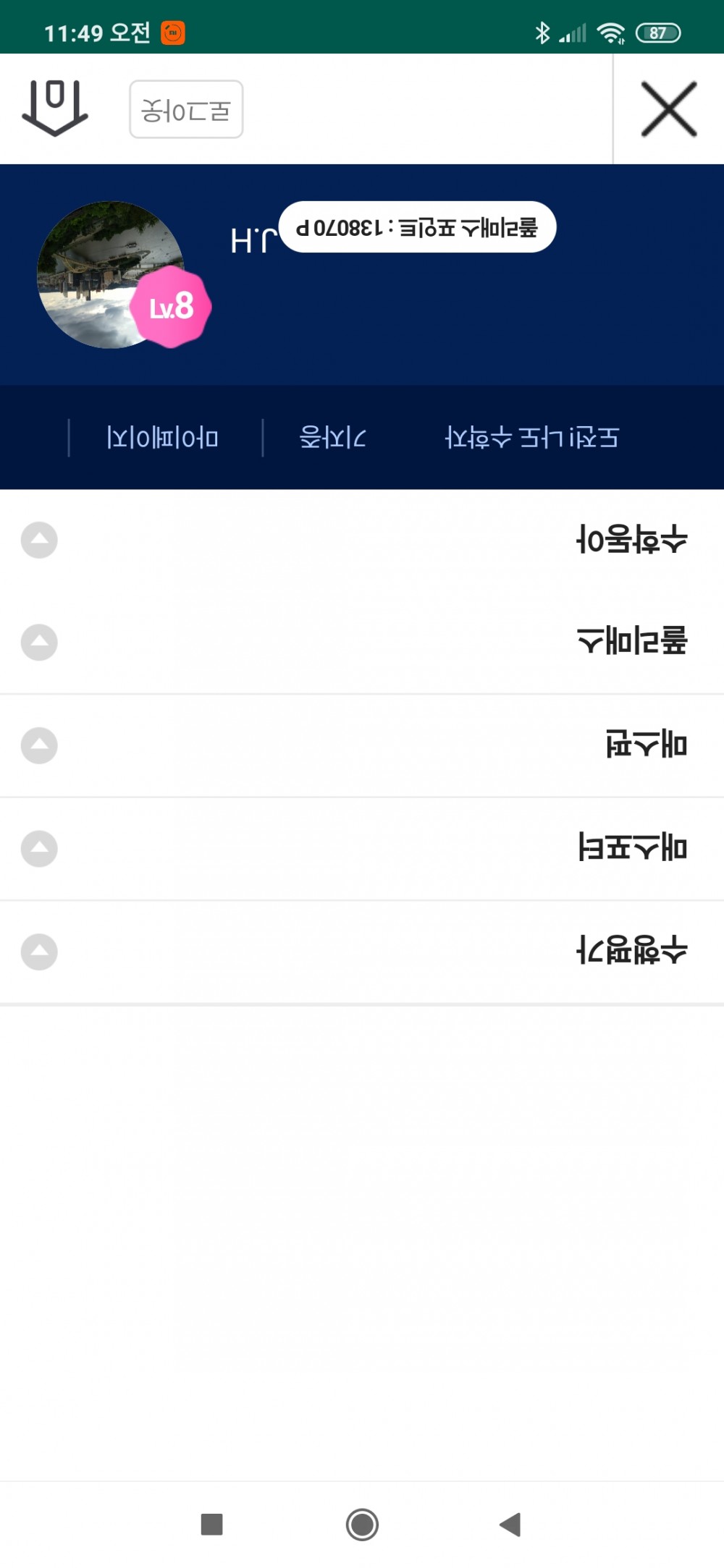Tap the 로그아웃 logout button

[186, 109]
